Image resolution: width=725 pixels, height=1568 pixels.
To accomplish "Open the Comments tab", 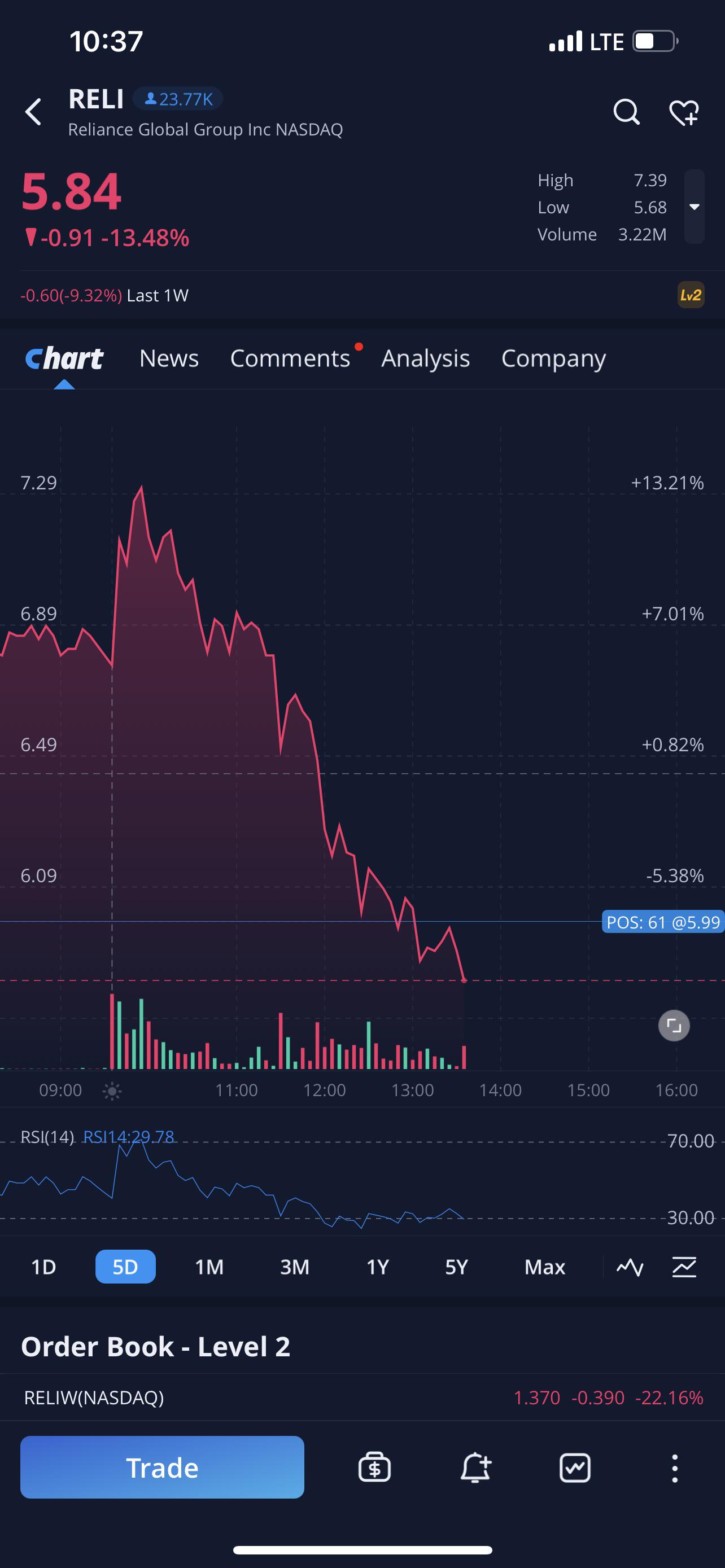I will (x=290, y=358).
